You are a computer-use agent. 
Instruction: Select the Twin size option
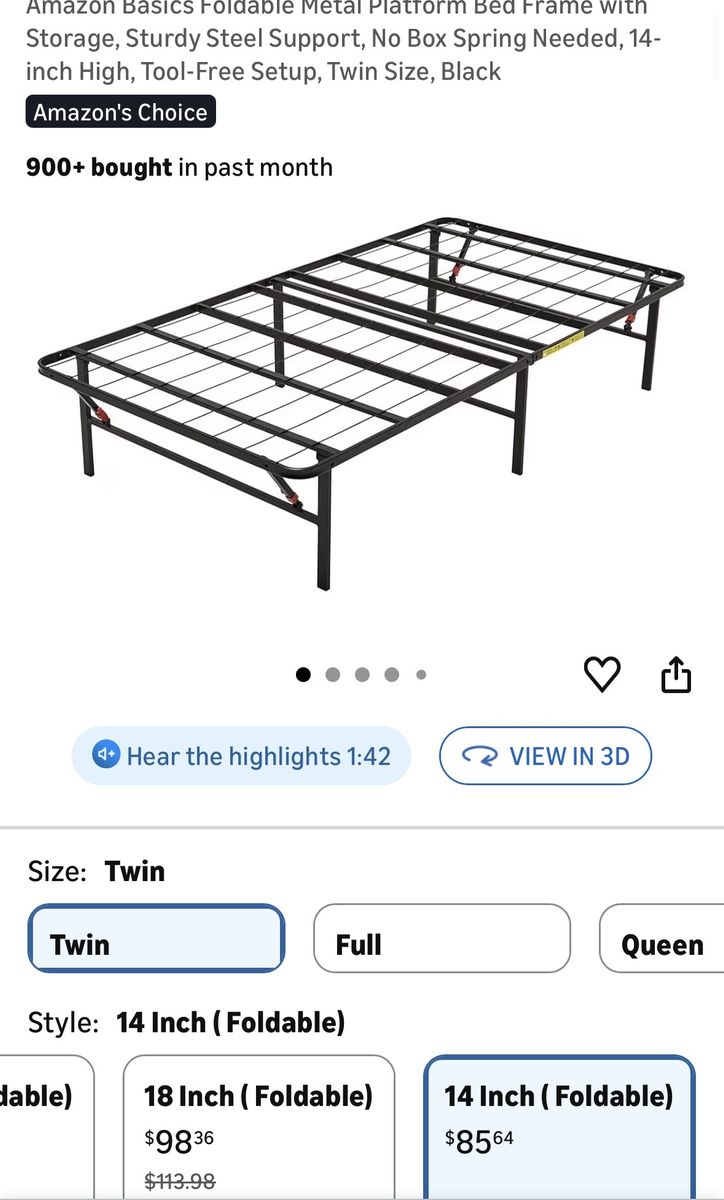tap(156, 939)
